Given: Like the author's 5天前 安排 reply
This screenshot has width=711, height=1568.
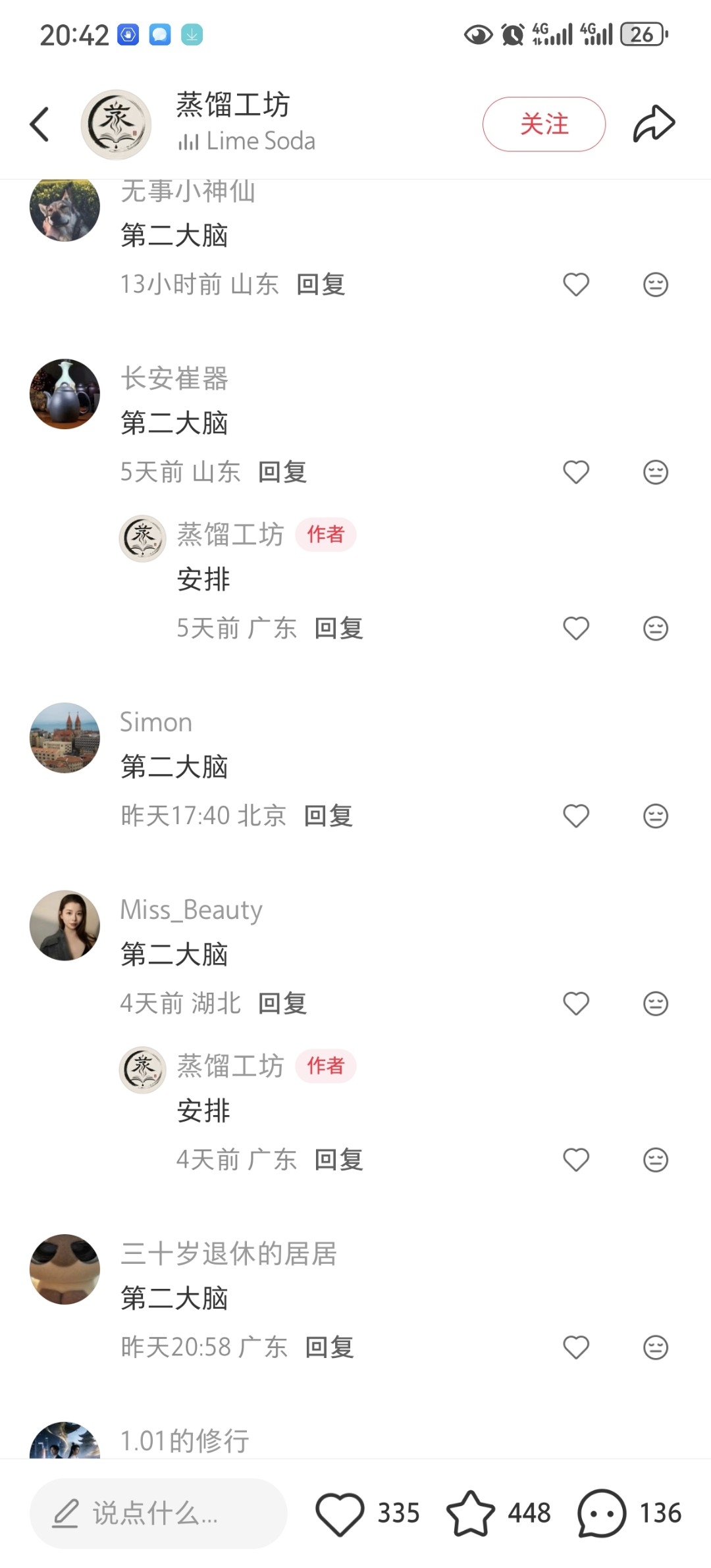Looking at the screenshot, I should click(576, 629).
